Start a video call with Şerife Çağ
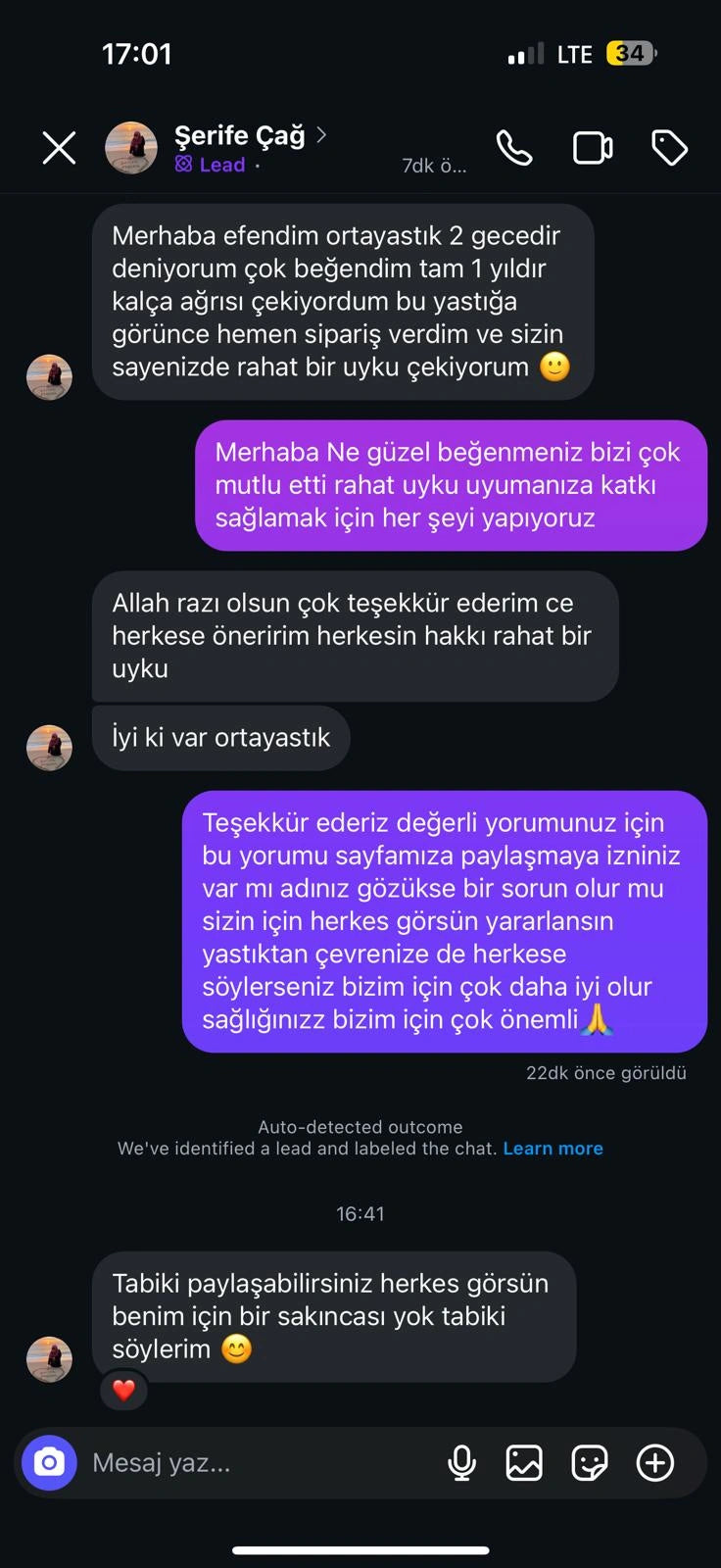The image size is (721, 1568). point(593,148)
